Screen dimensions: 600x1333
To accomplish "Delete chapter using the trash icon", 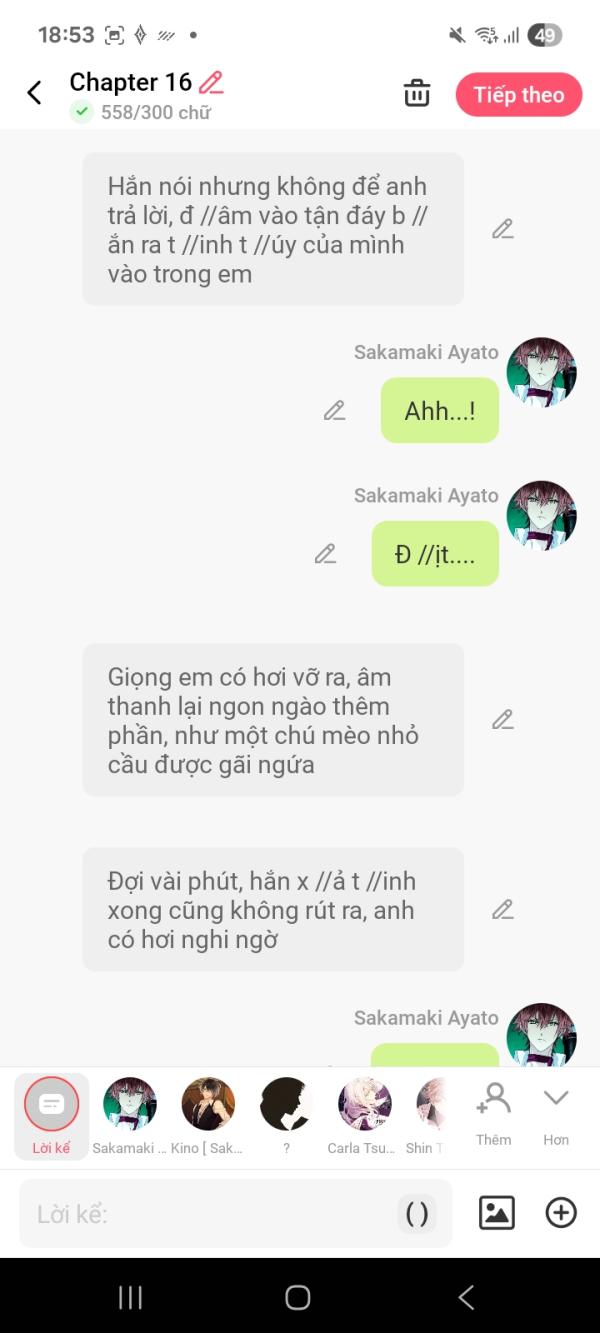I will [x=416, y=94].
